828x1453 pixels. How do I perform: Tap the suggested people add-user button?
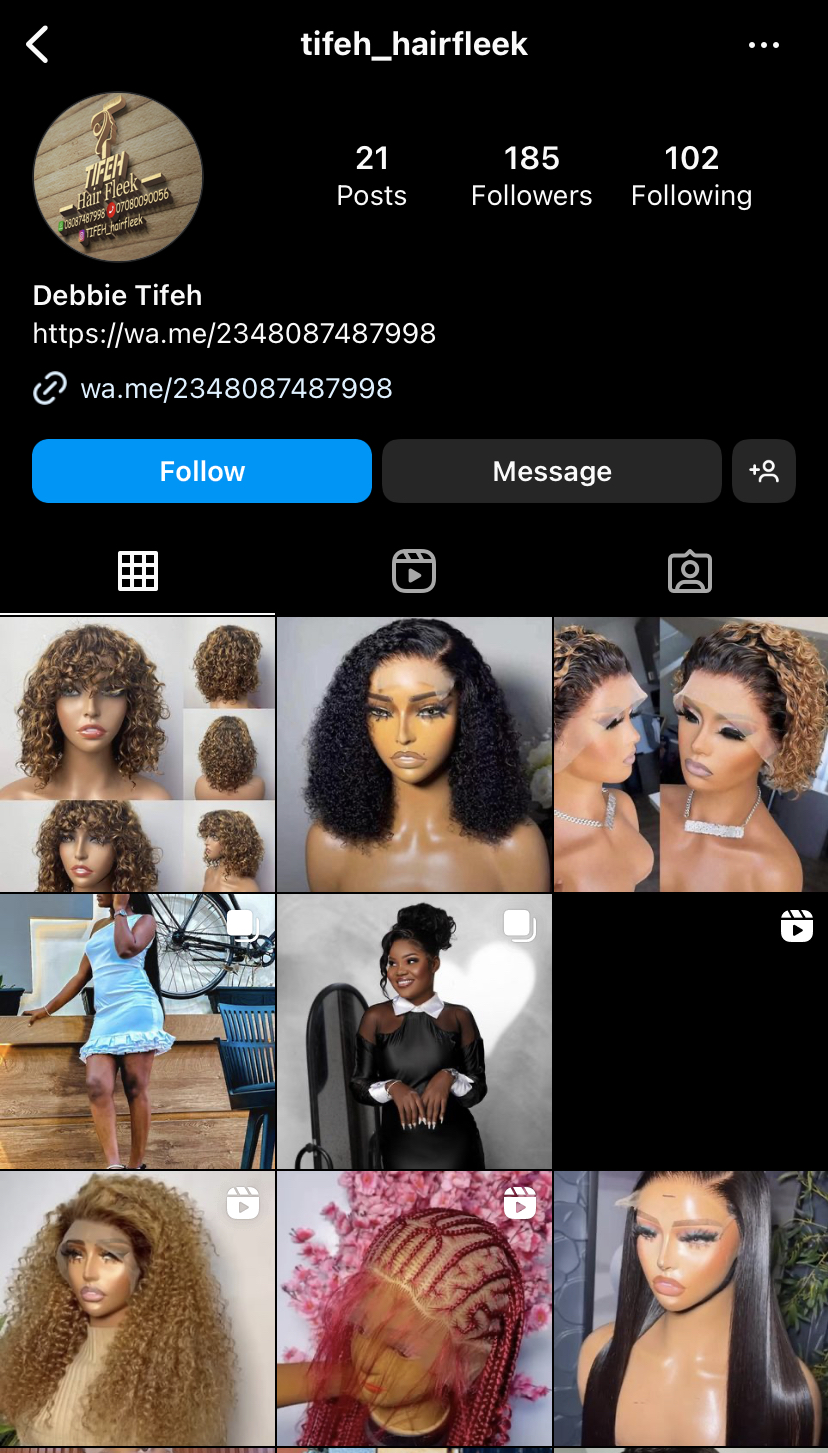point(764,471)
